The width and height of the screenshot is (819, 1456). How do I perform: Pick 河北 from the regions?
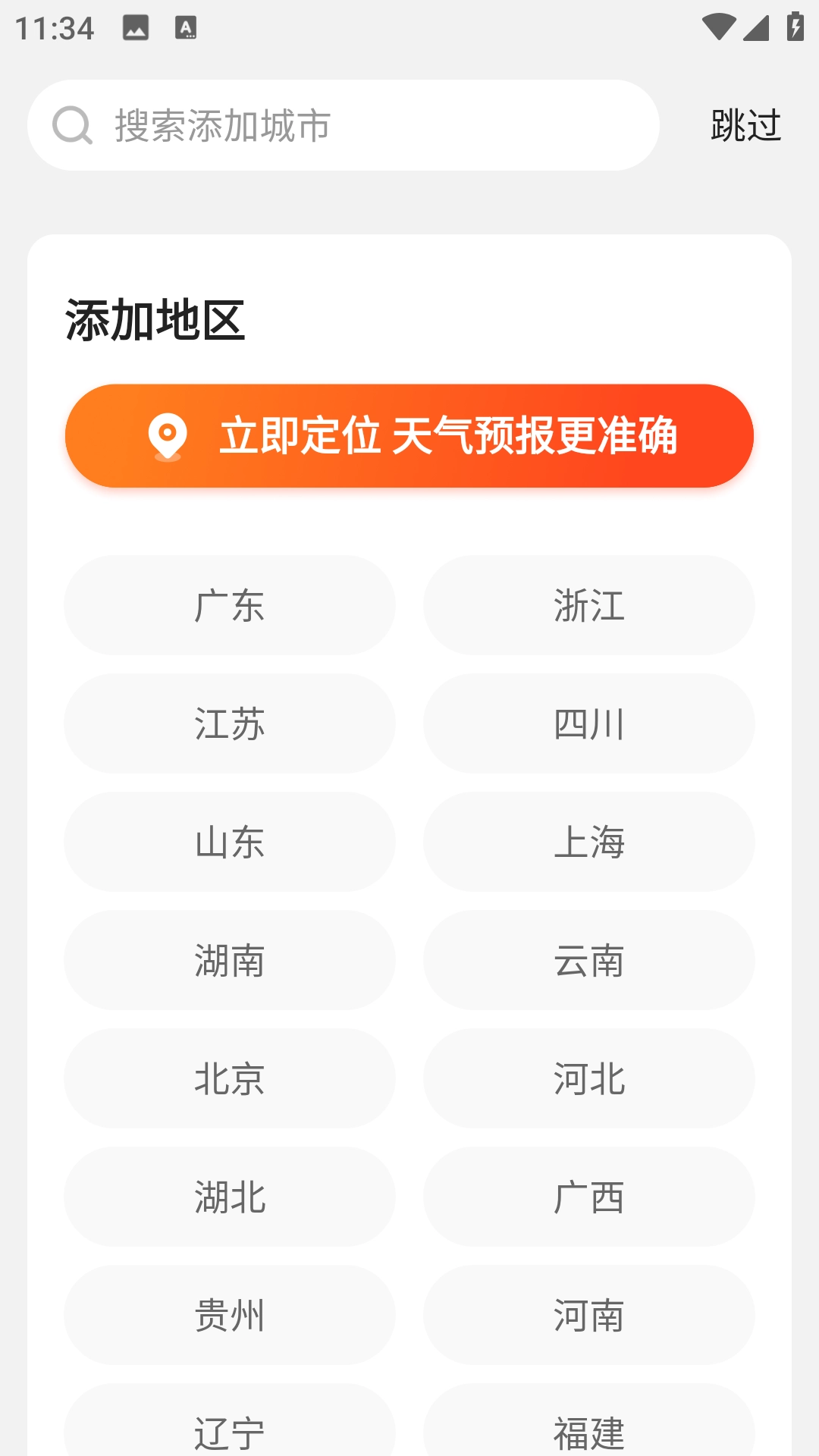589,1078
